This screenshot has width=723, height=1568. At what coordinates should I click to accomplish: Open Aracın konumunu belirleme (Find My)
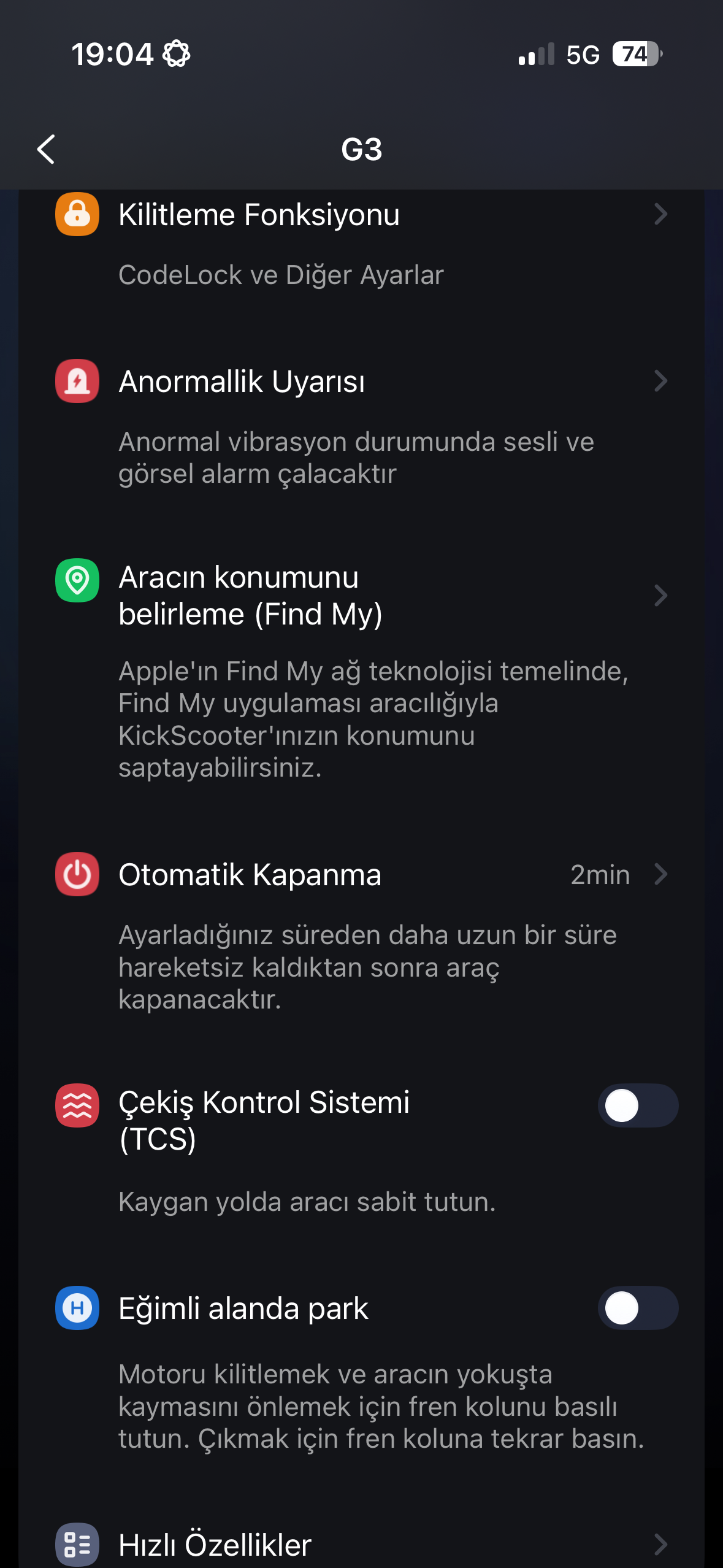(361, 595)
